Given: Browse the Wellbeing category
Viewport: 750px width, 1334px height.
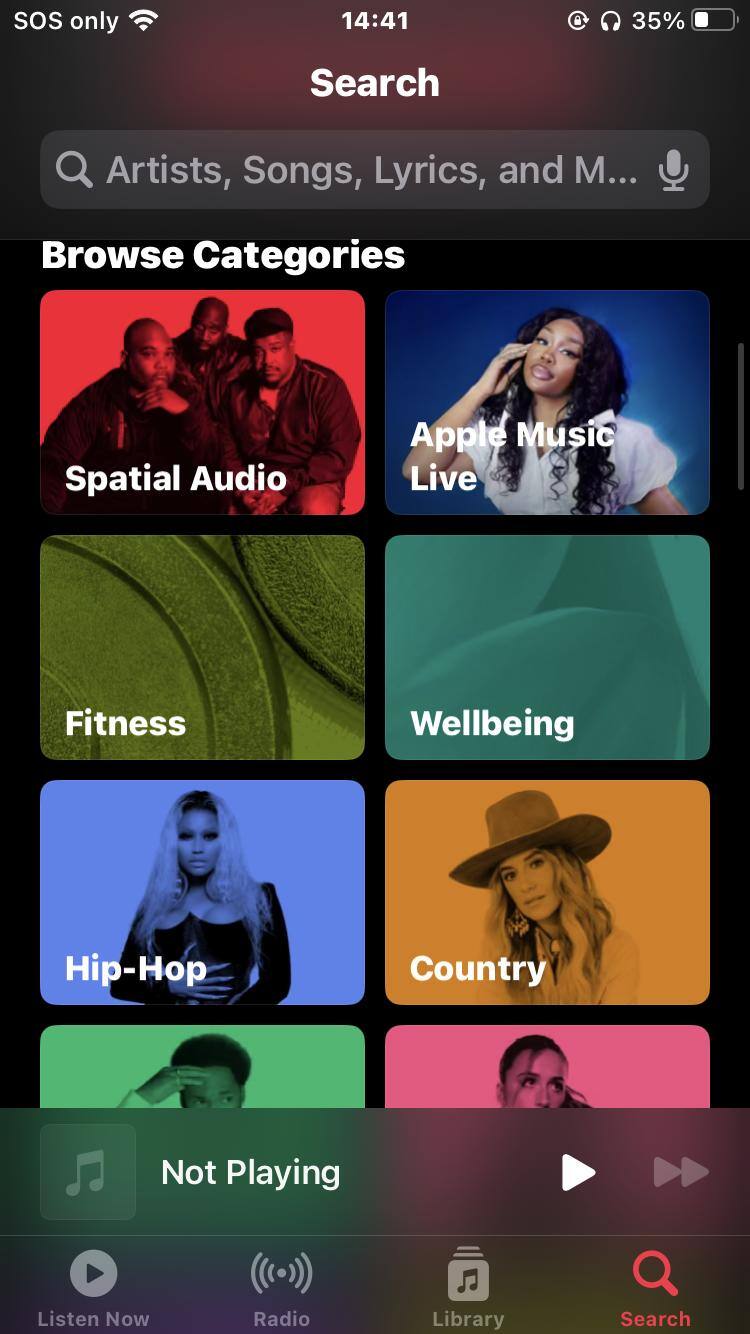Looking at the screenshot, I should pos(547,647).
